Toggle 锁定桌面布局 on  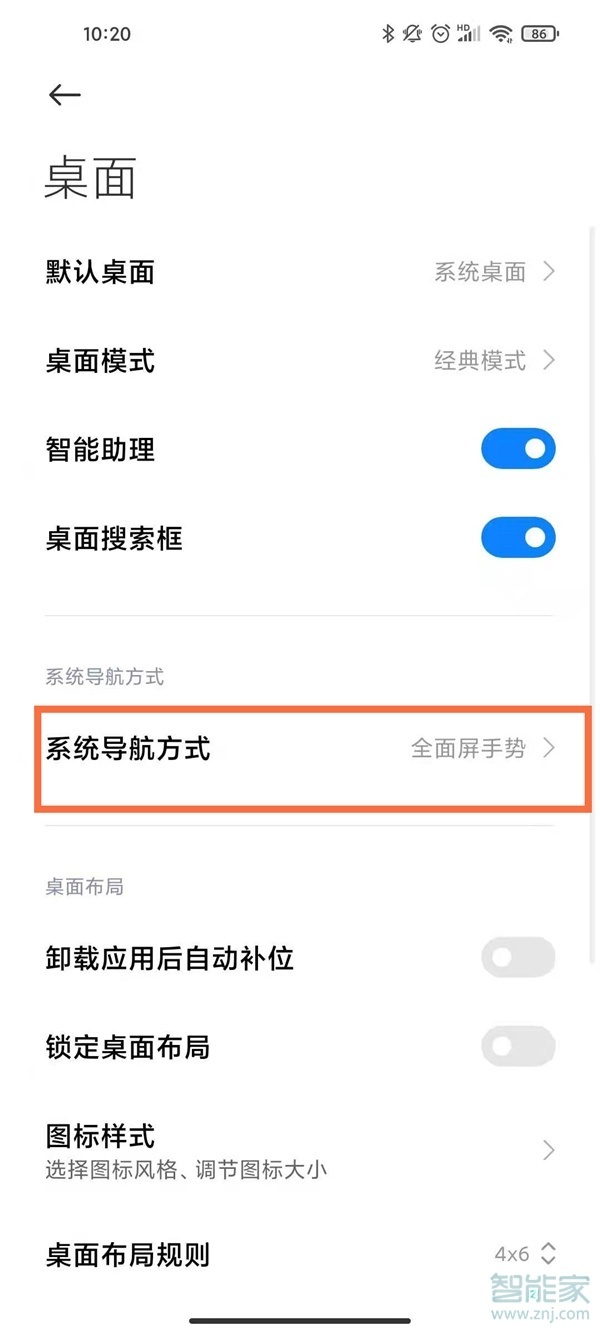click(x=517, y=1047)
